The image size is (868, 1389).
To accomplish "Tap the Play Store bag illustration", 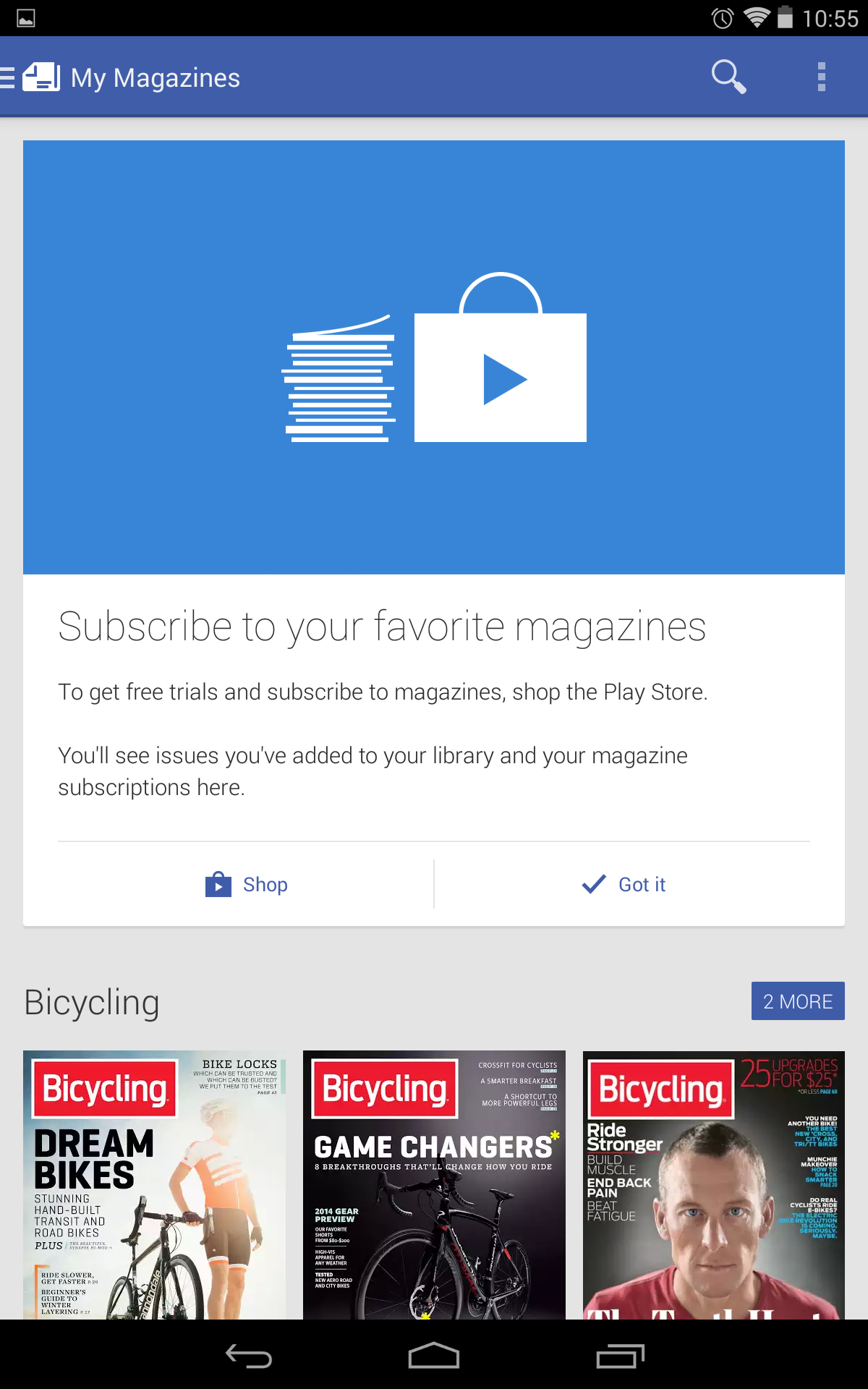I will (x=499, y=376).
